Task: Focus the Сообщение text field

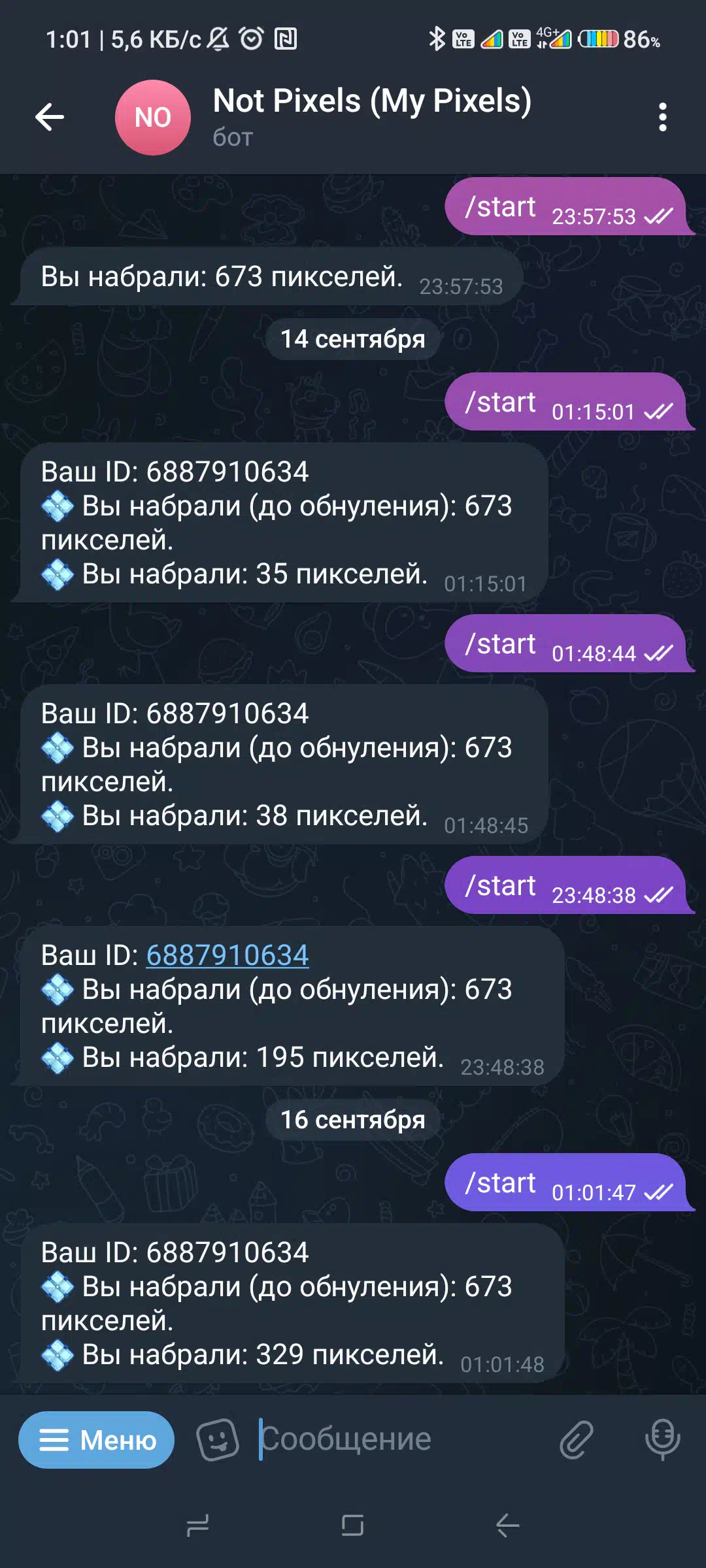Action: pos(399,1439)
